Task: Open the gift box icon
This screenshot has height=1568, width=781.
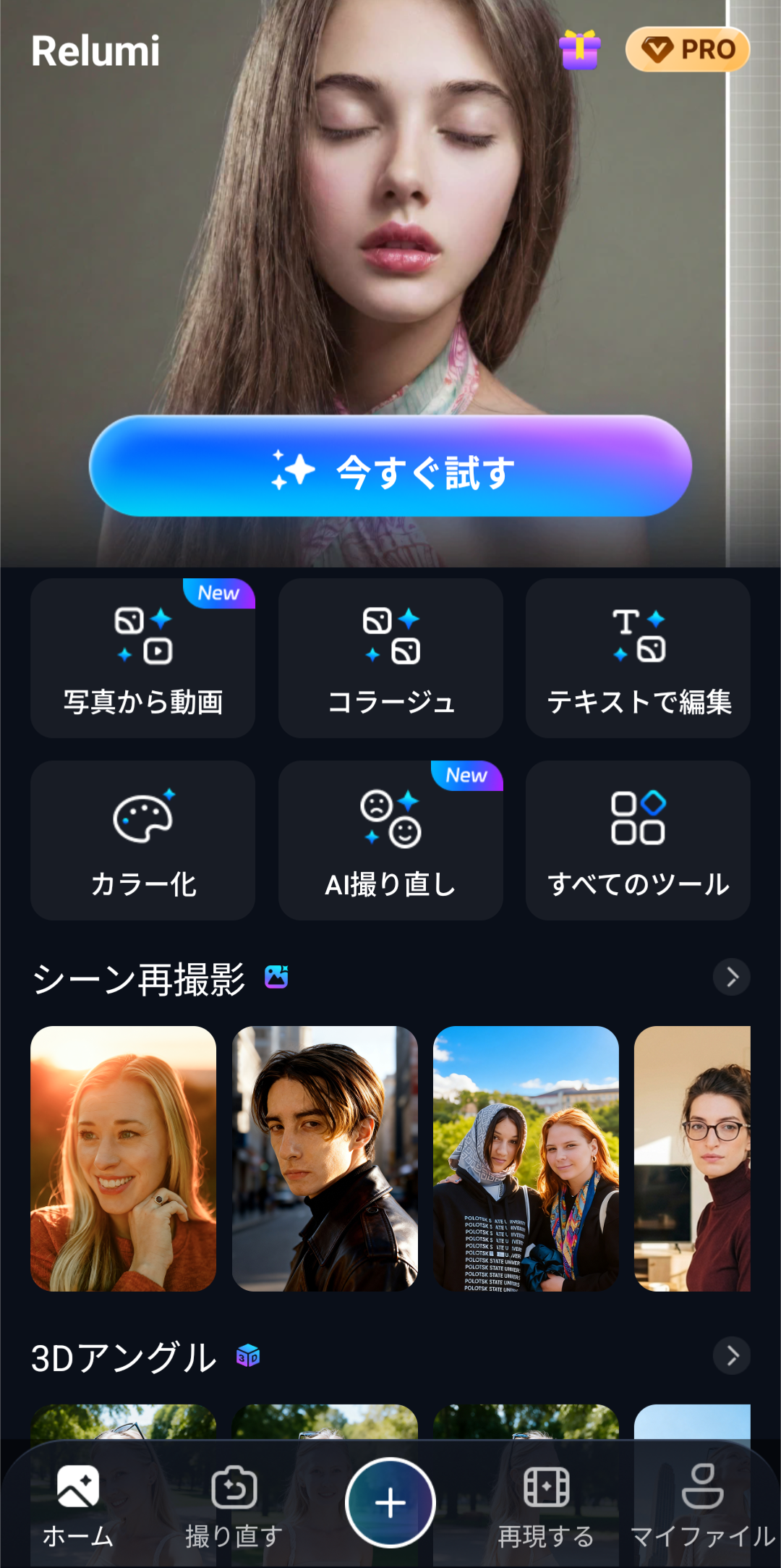Action: point(579,50)
